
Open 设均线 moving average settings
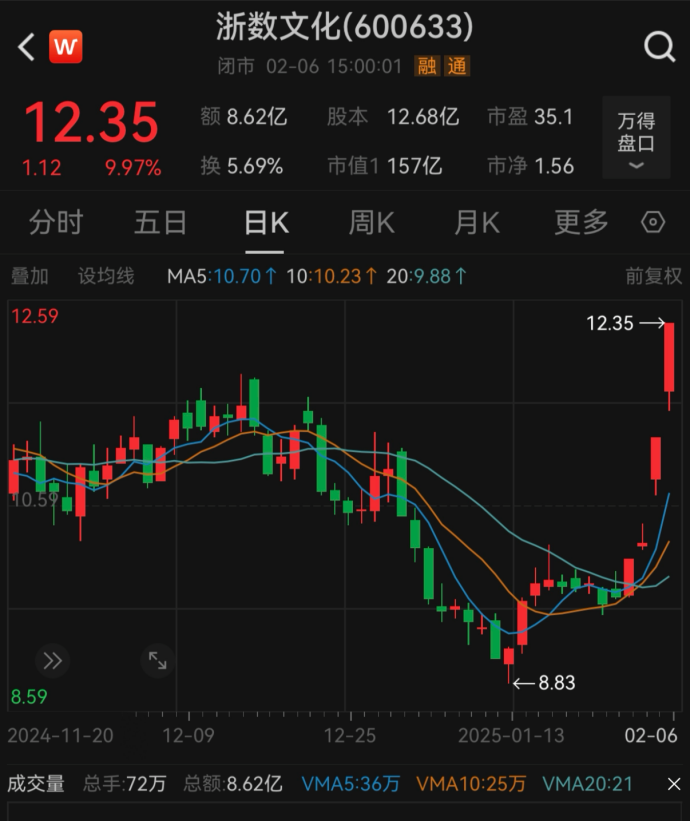pos(106,276)
